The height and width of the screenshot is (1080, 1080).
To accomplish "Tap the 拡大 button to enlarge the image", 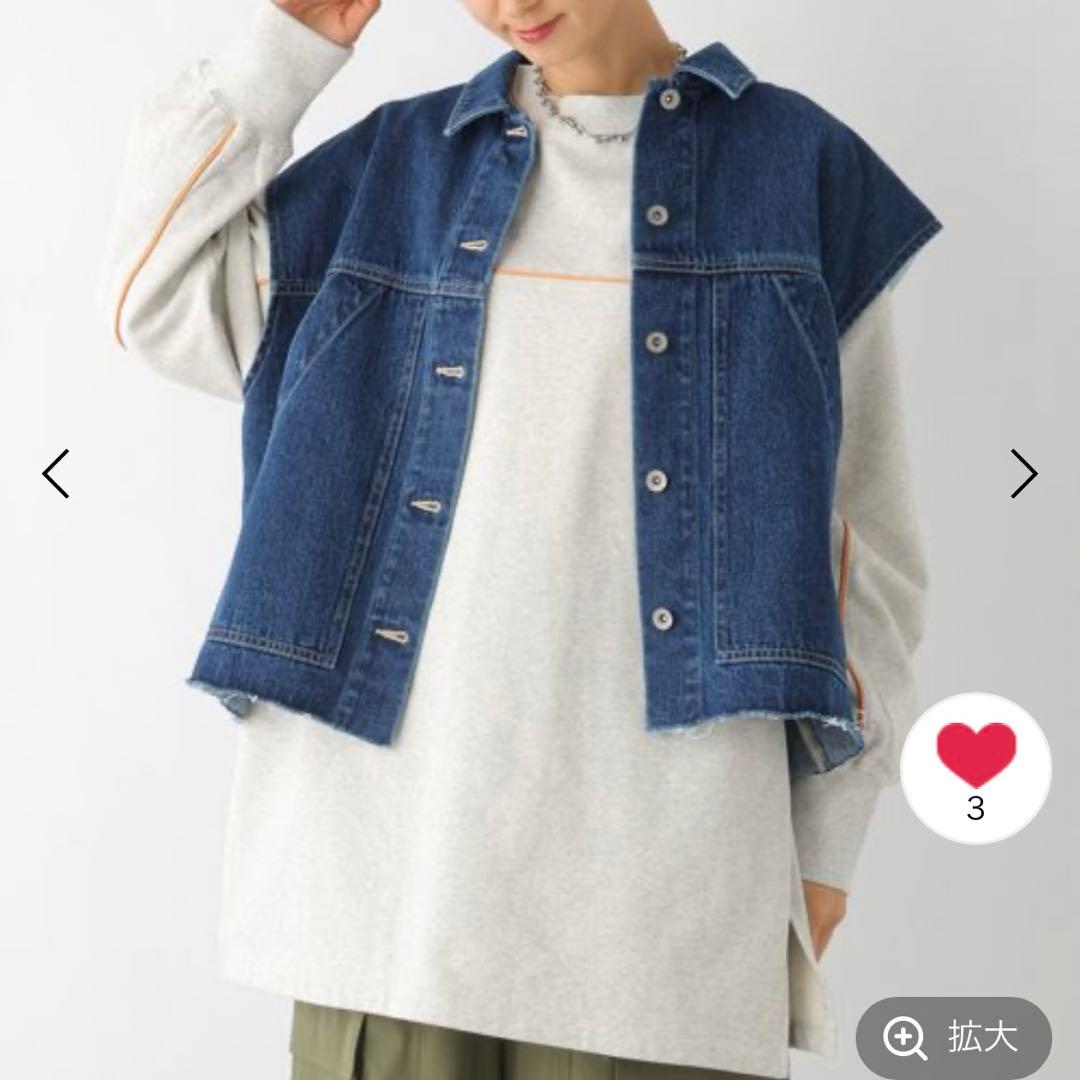I will coord(952,1038).
